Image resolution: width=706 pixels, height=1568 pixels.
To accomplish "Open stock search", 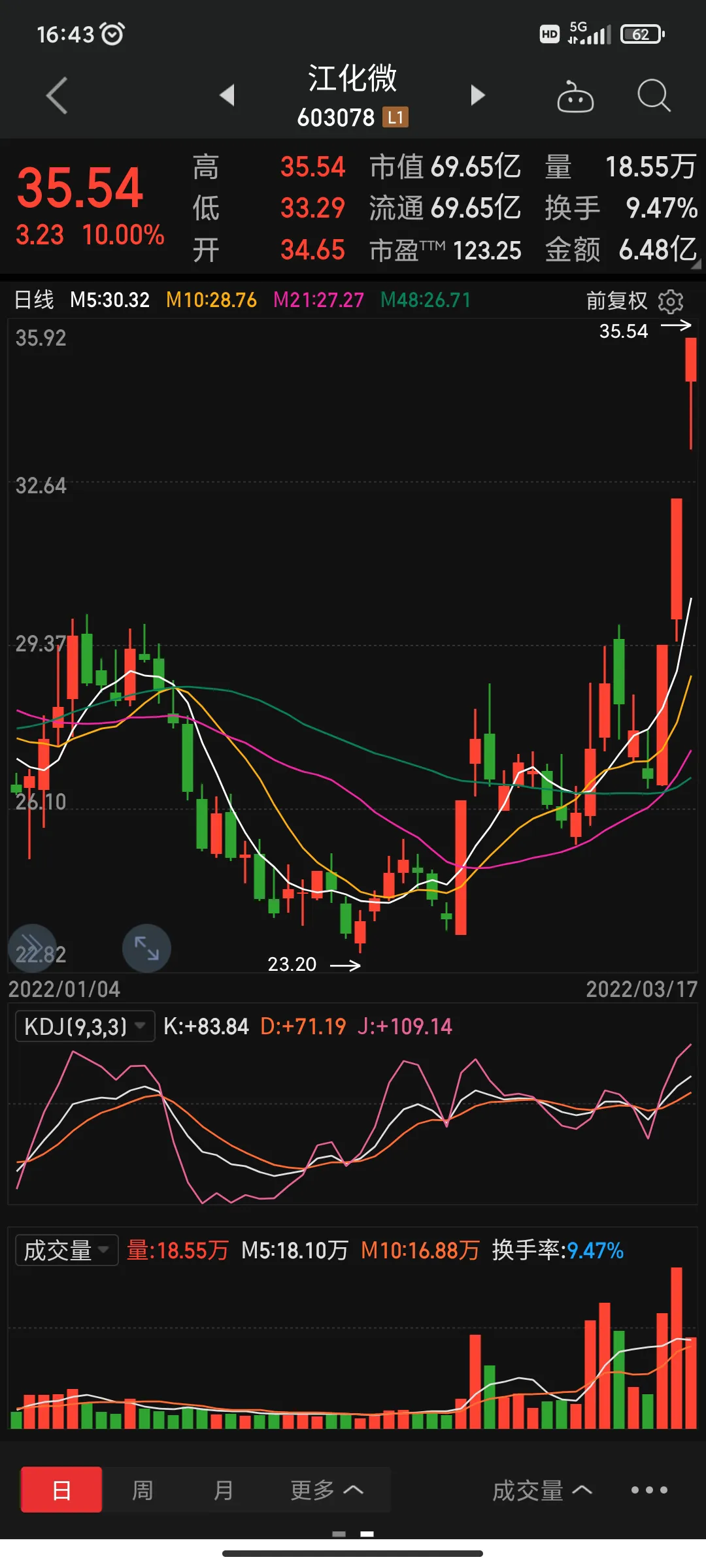I will pos(653,96).
